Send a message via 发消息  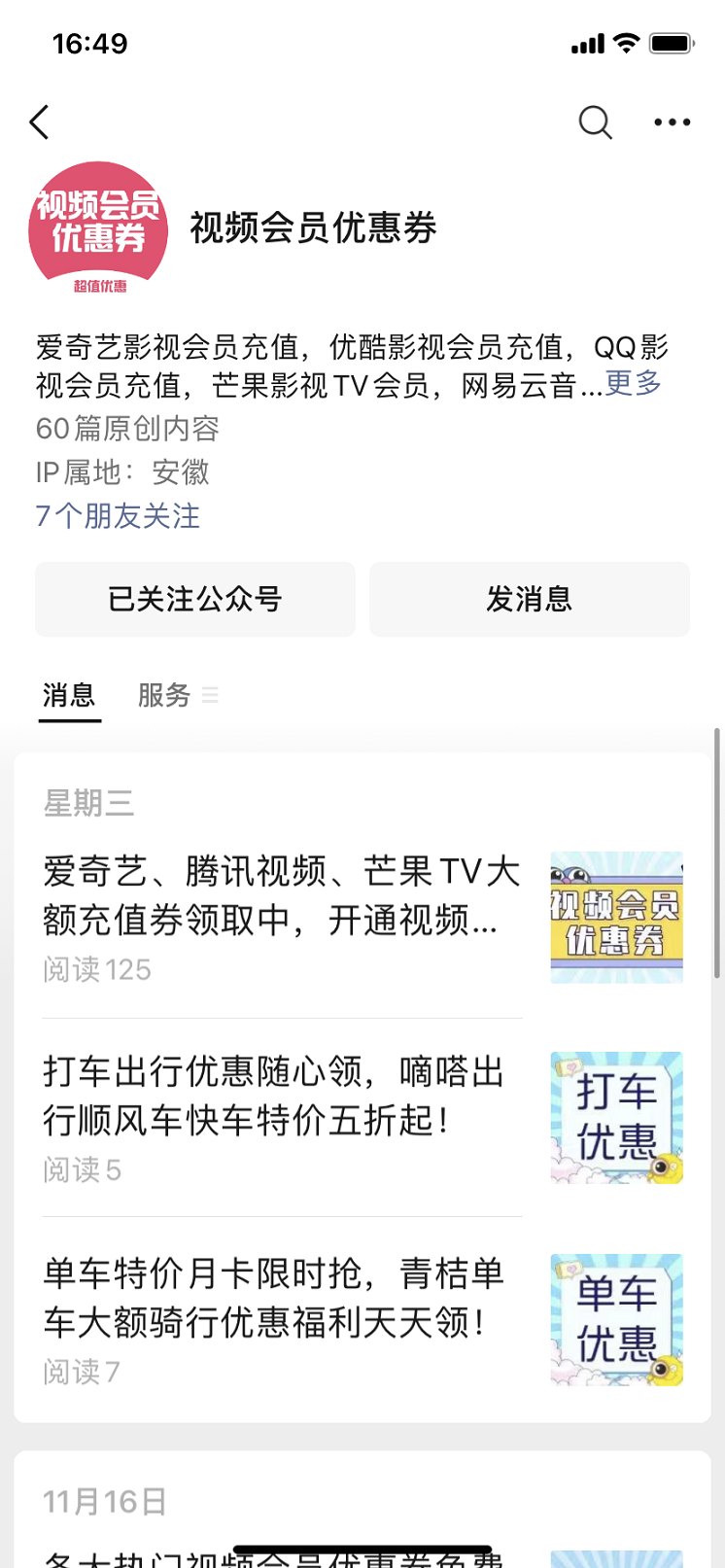click(530, 599)
